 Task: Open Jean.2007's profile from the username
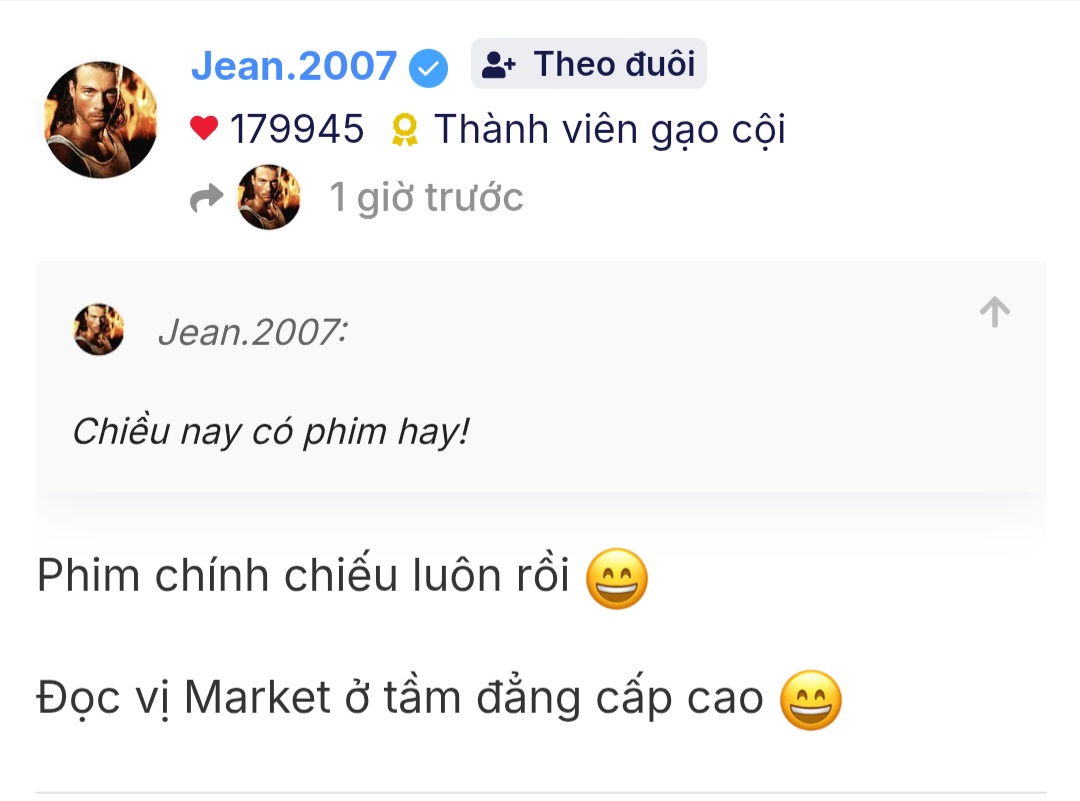293,66
